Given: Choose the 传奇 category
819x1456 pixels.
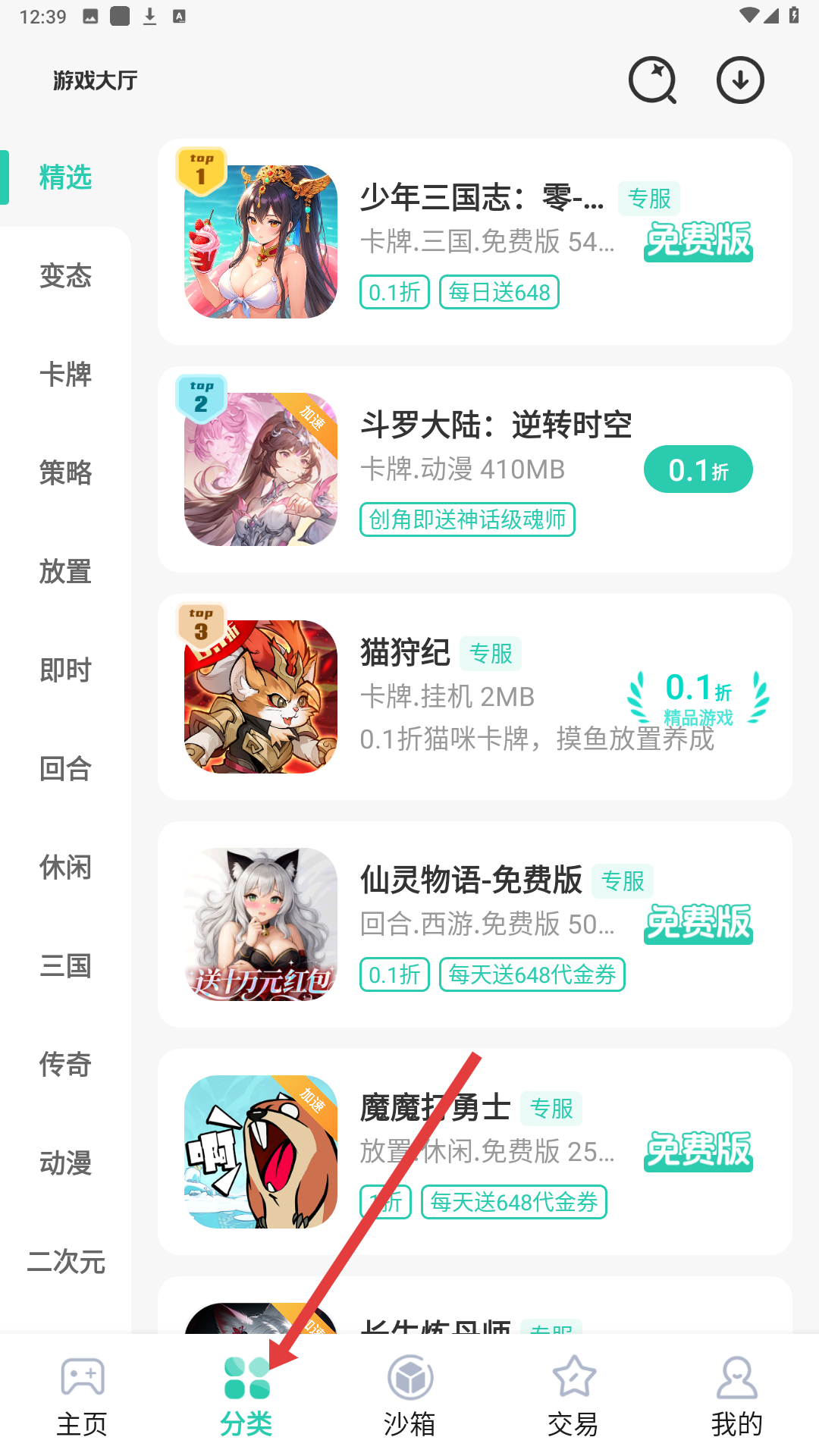Looking at the screenshot, I should tap(65, 1065).
